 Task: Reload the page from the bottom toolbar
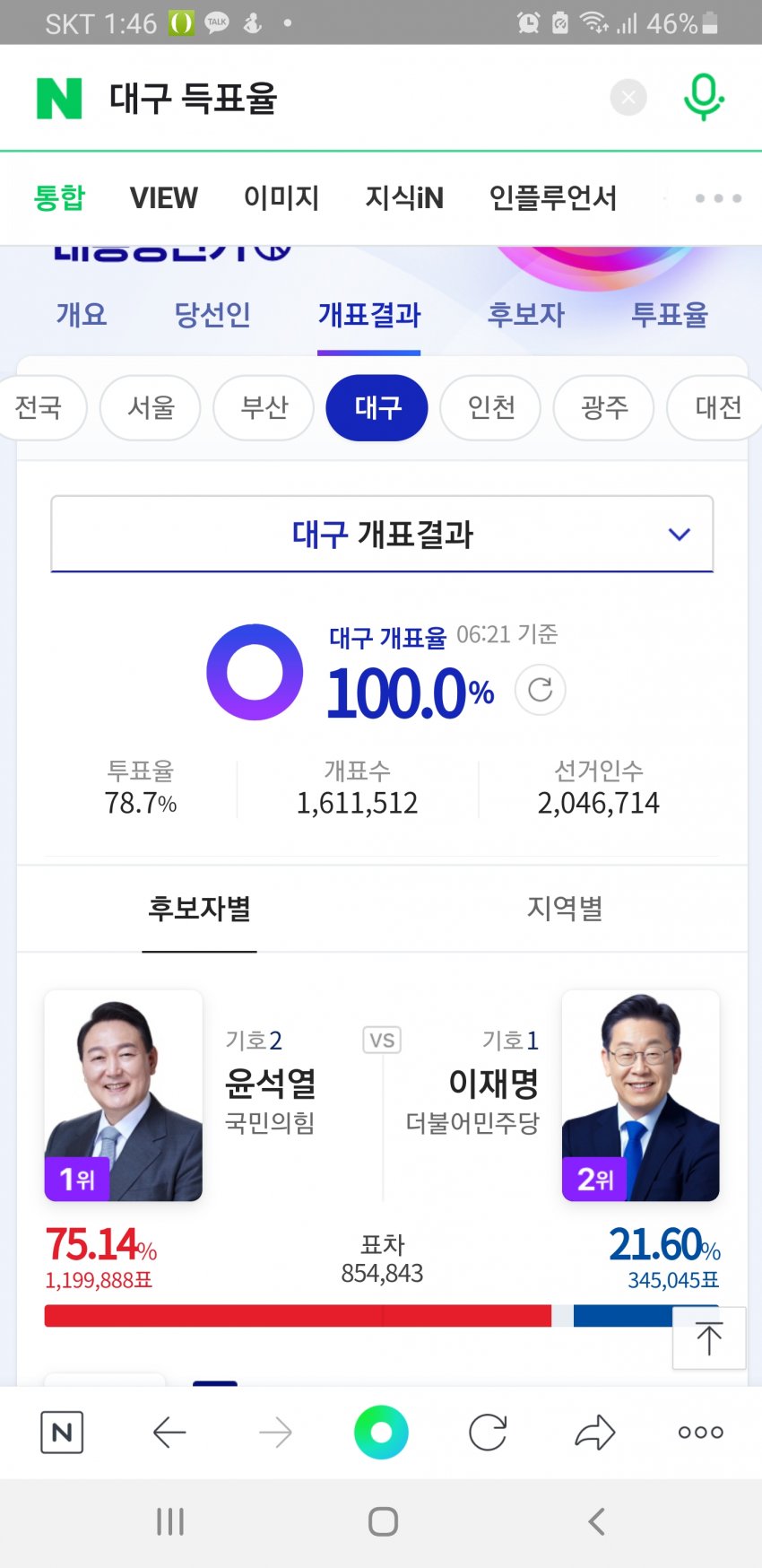488,1433
